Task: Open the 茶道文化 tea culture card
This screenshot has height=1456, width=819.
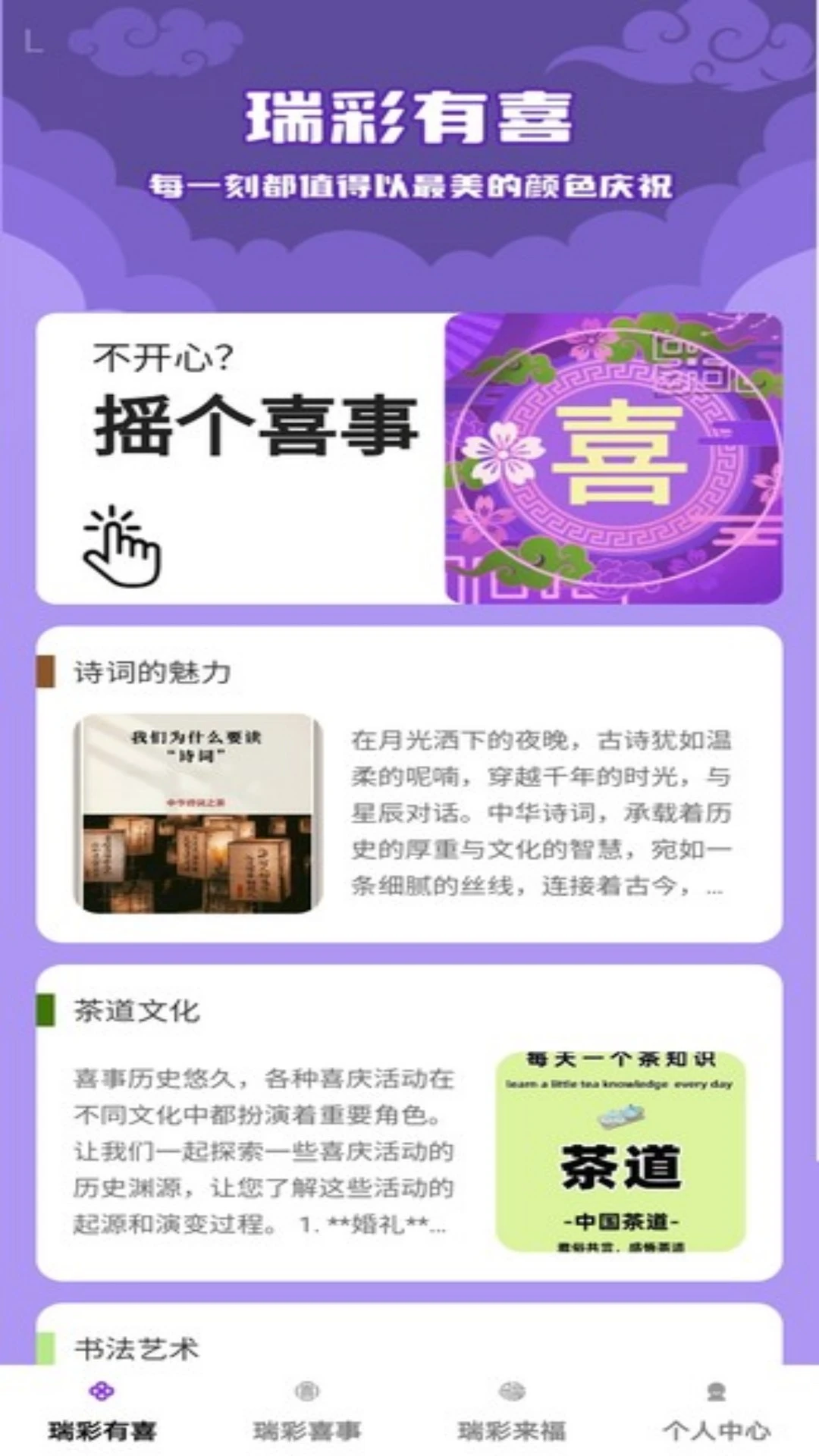Action: [x=409, y=1123]
